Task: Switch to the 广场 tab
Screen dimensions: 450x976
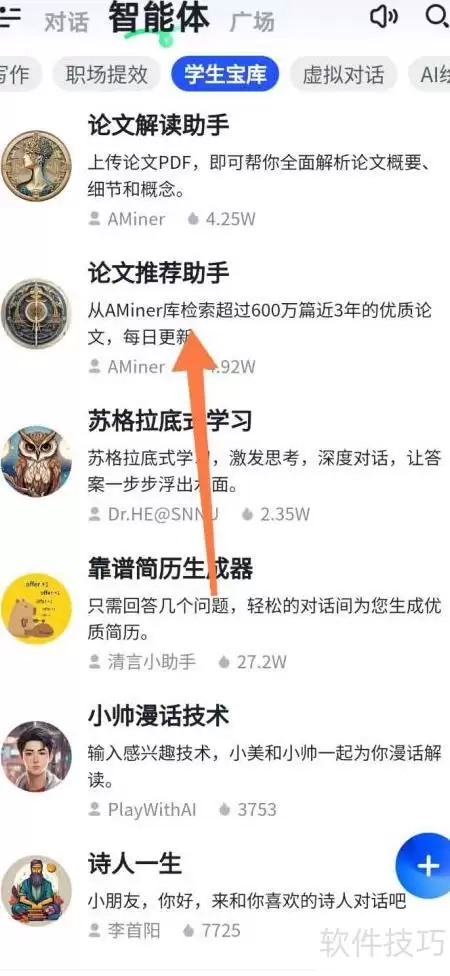Action: pyautogui.click(x=252, y=21)
